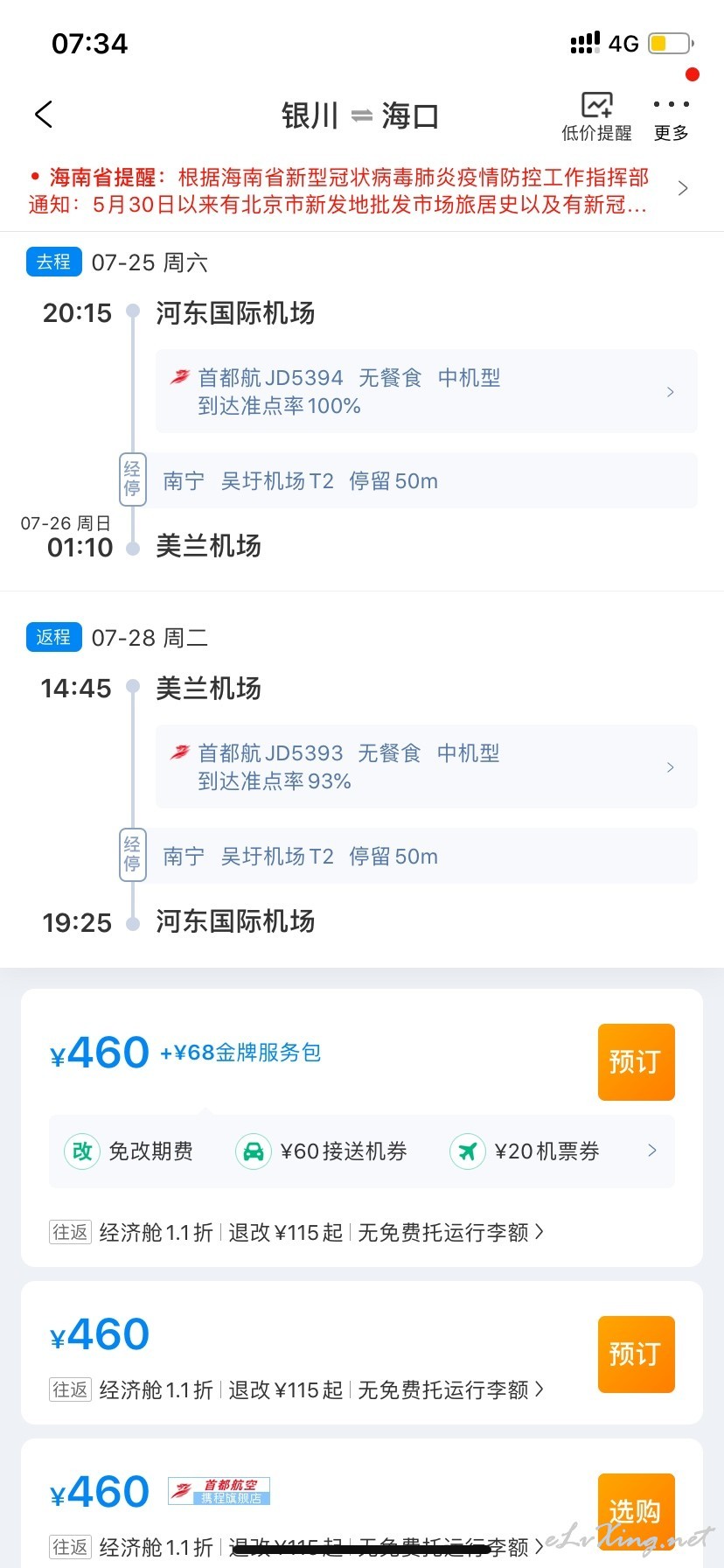
Task: Open flight details for 首都航 JD5393
Action: (427, 766)
